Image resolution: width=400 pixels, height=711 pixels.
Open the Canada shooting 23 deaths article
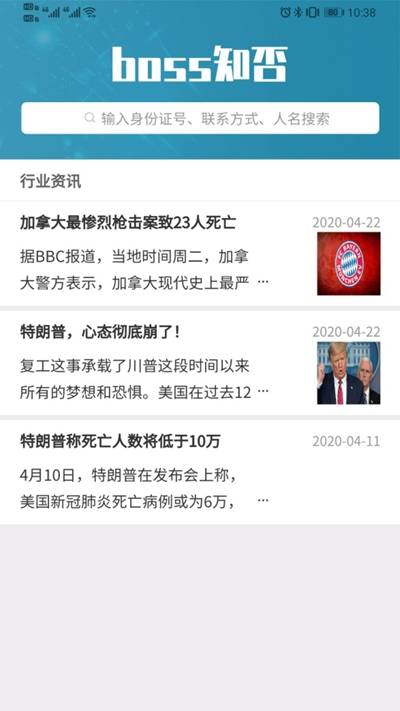click(x=200, y=254)
